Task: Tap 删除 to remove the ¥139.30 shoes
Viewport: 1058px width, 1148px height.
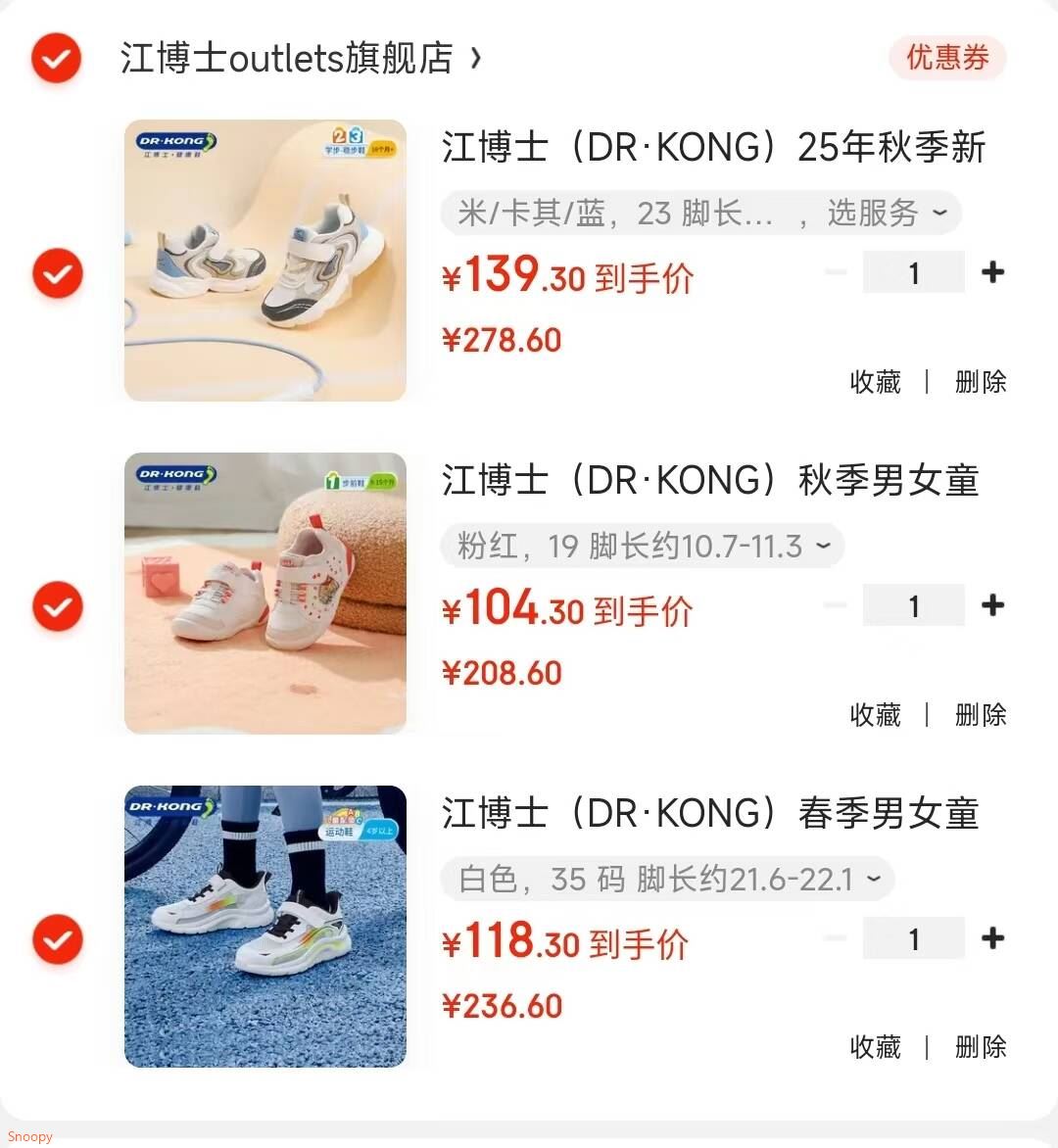Action: (980, 381)
